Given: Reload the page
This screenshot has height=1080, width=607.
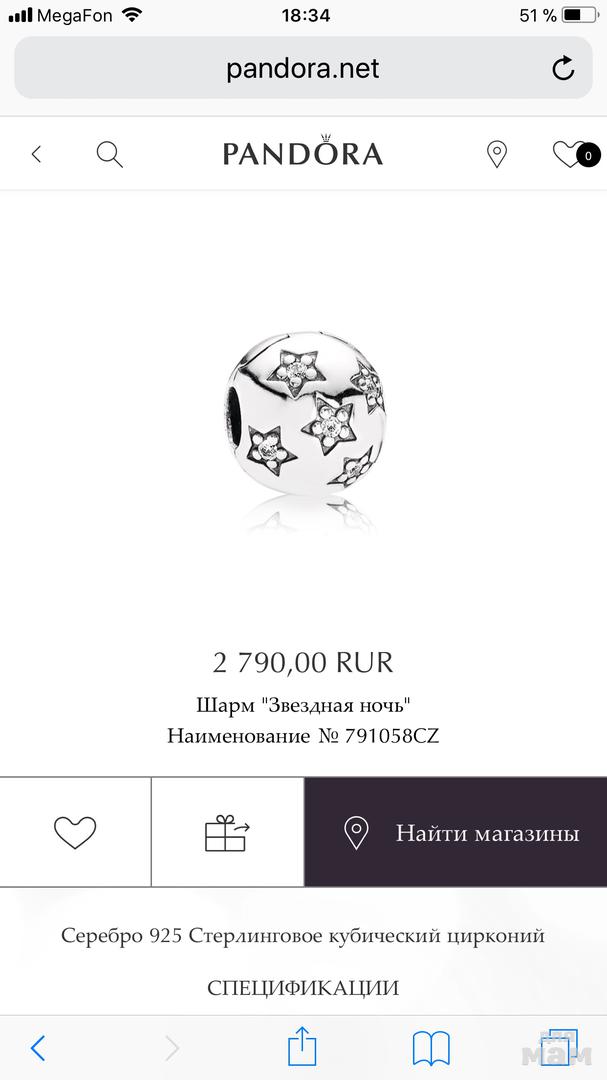Looking at the screenshot, I should tap(563, 68).
